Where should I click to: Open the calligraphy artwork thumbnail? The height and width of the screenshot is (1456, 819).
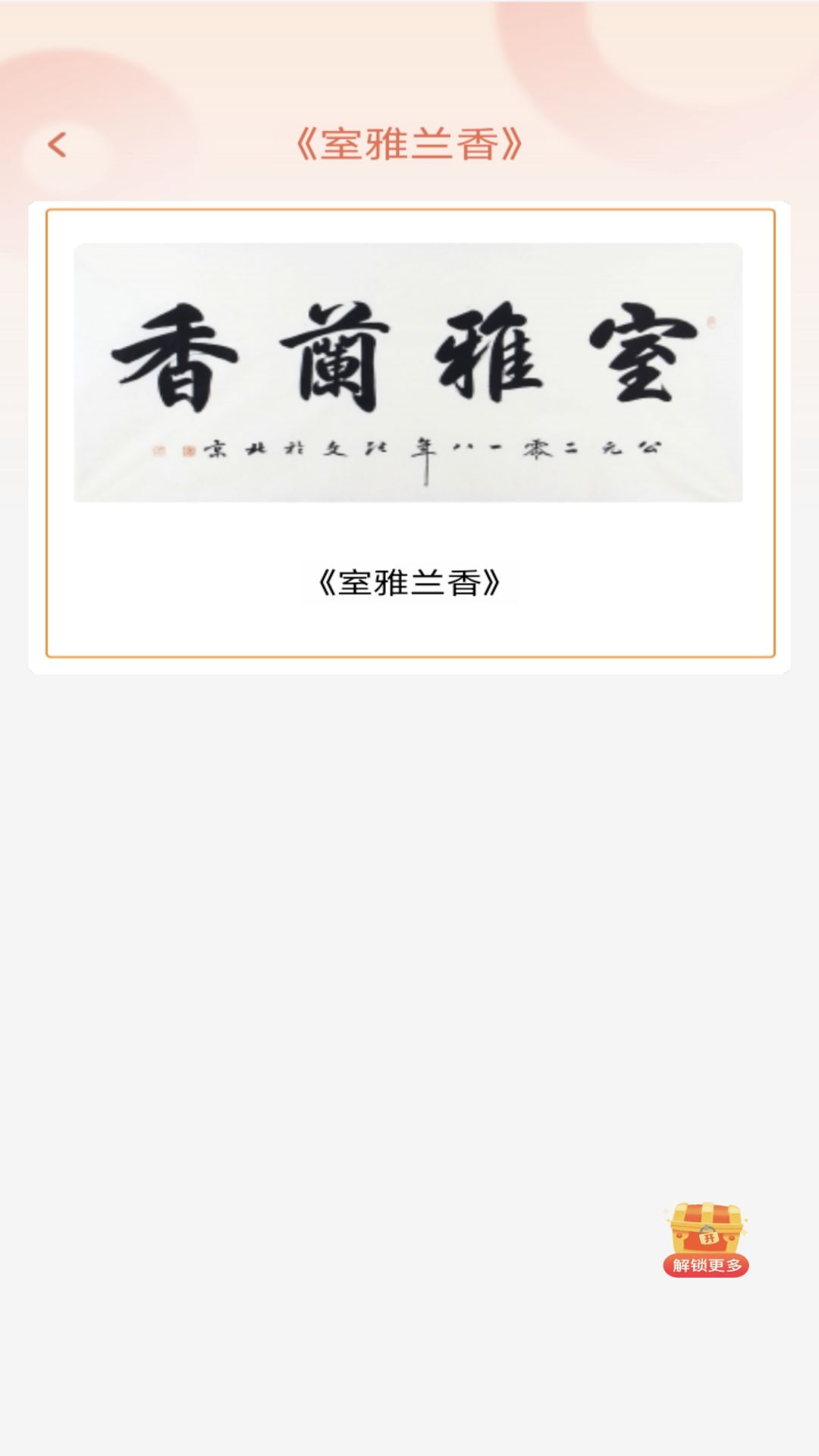[x=409, y=372]
